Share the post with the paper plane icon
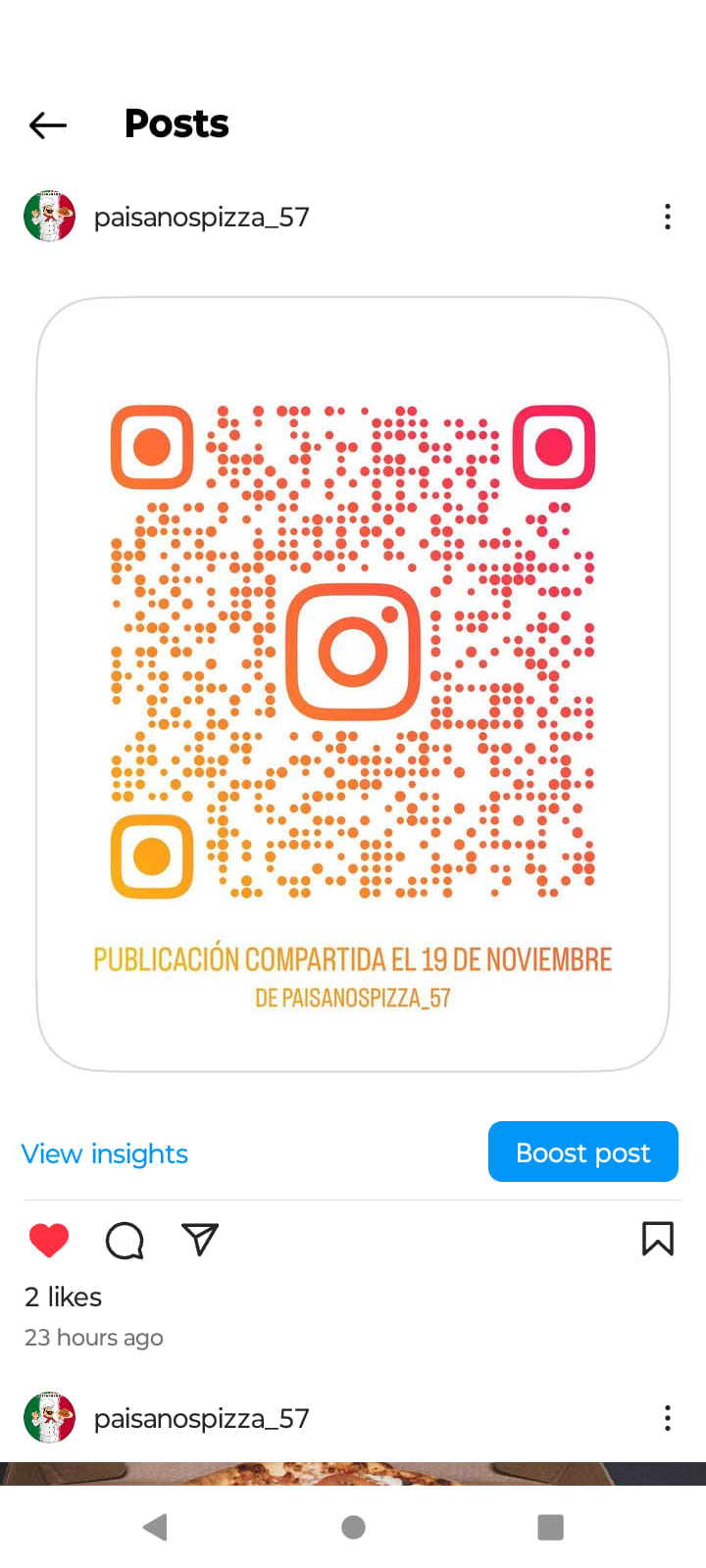The width and height of the screenshot is (706, 1568). [200, 1240]
